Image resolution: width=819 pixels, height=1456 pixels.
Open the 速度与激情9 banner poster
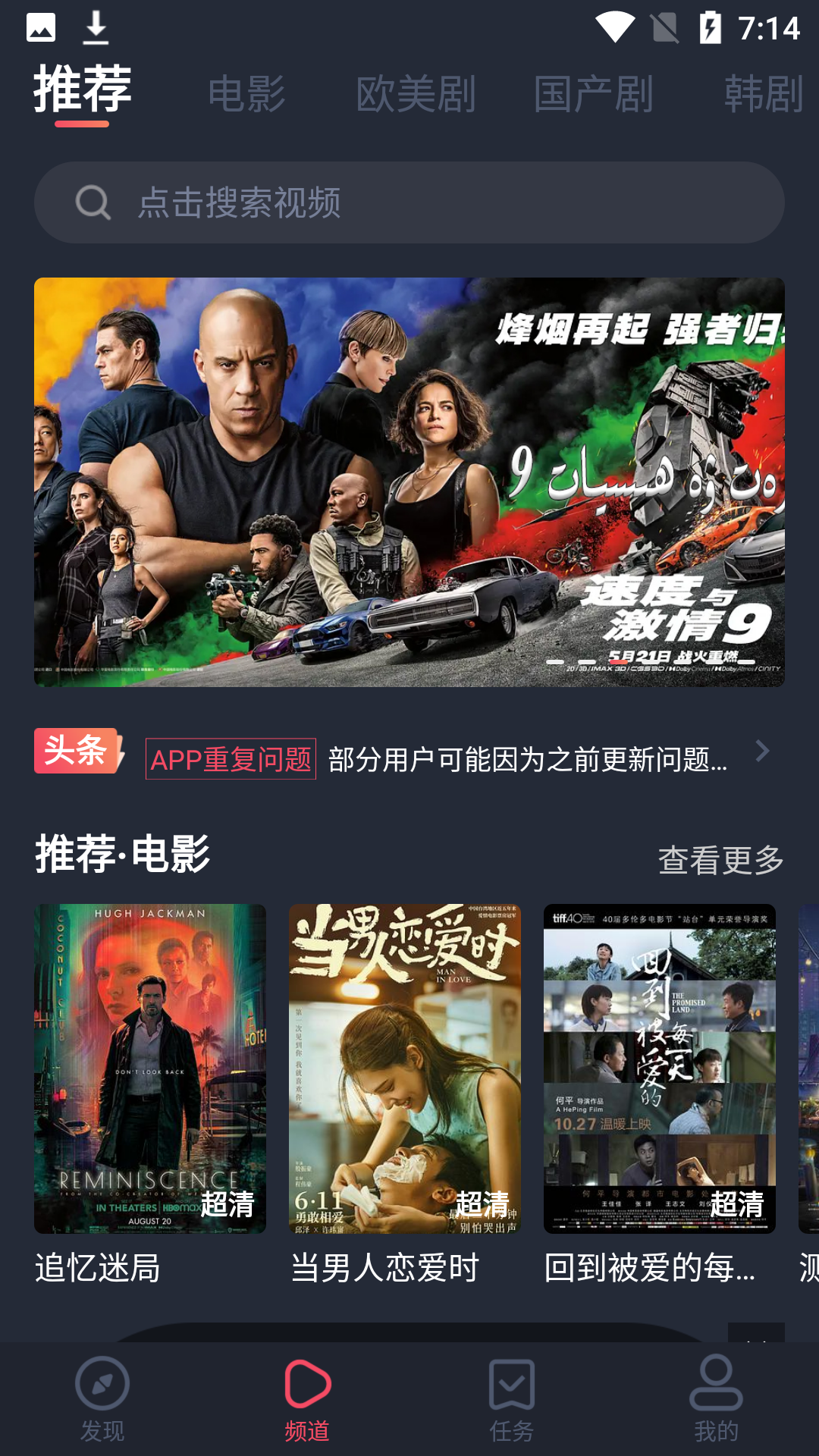409,482
